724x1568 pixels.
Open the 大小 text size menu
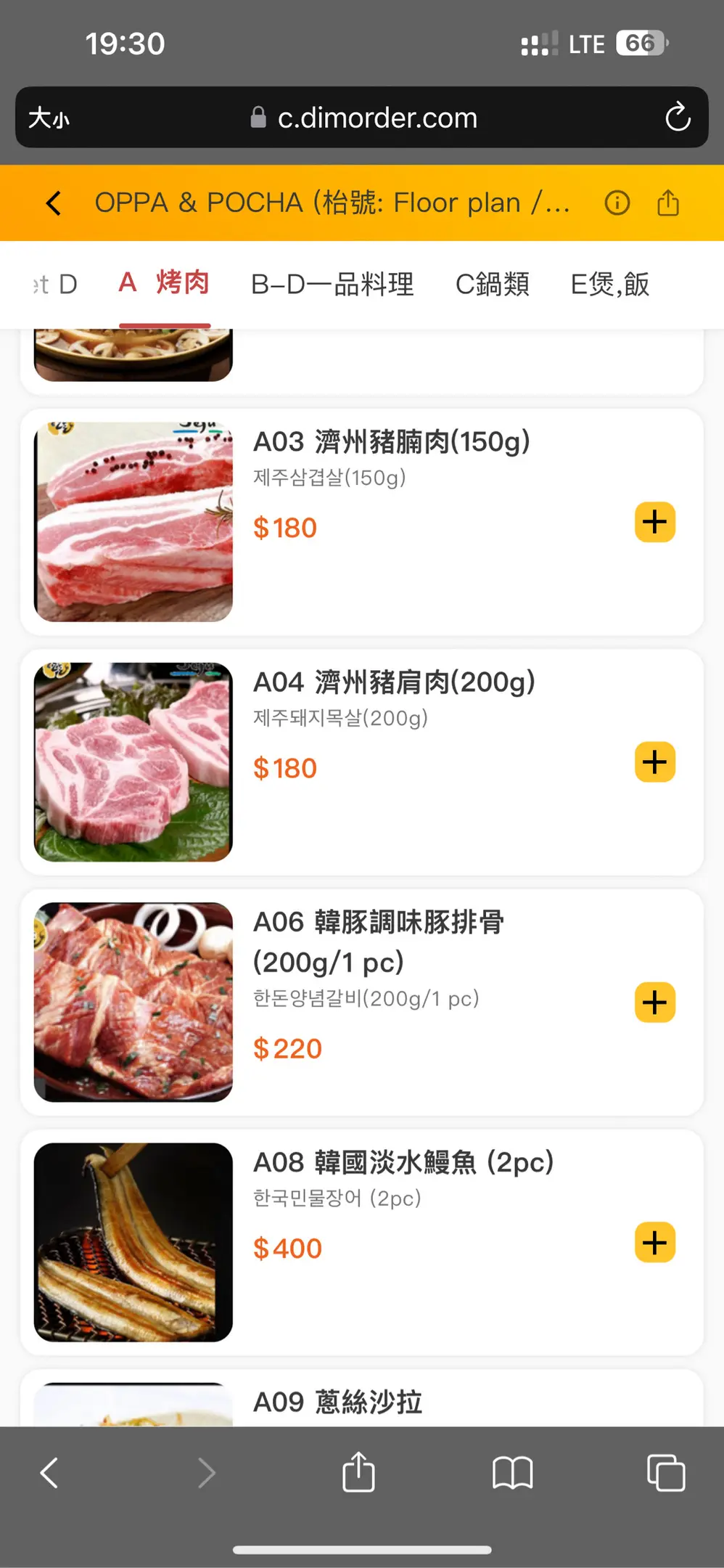tap(49, 118)
